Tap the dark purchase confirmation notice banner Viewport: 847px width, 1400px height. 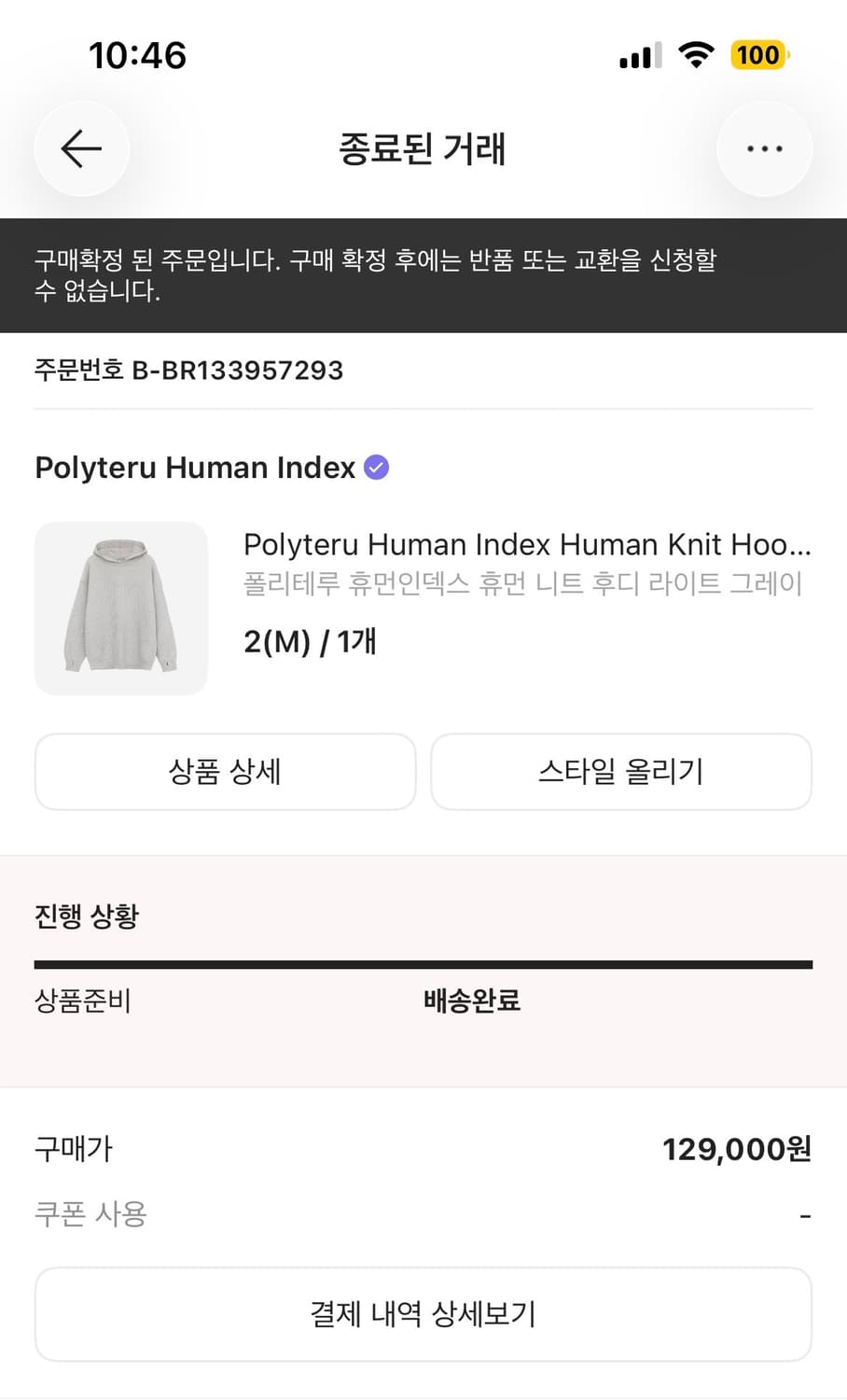coord(423,274)
